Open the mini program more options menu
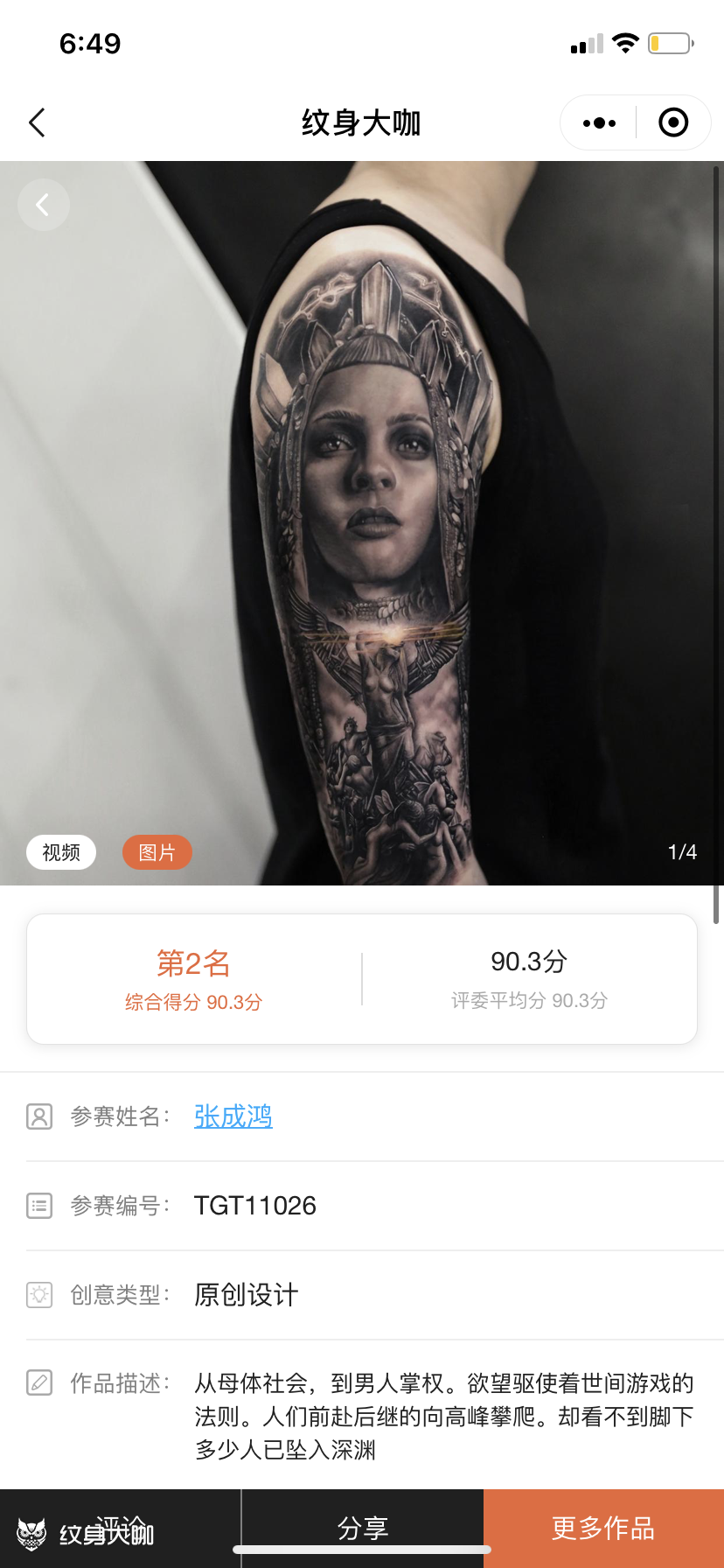The image size is (724, 1568). coord(599,123)
